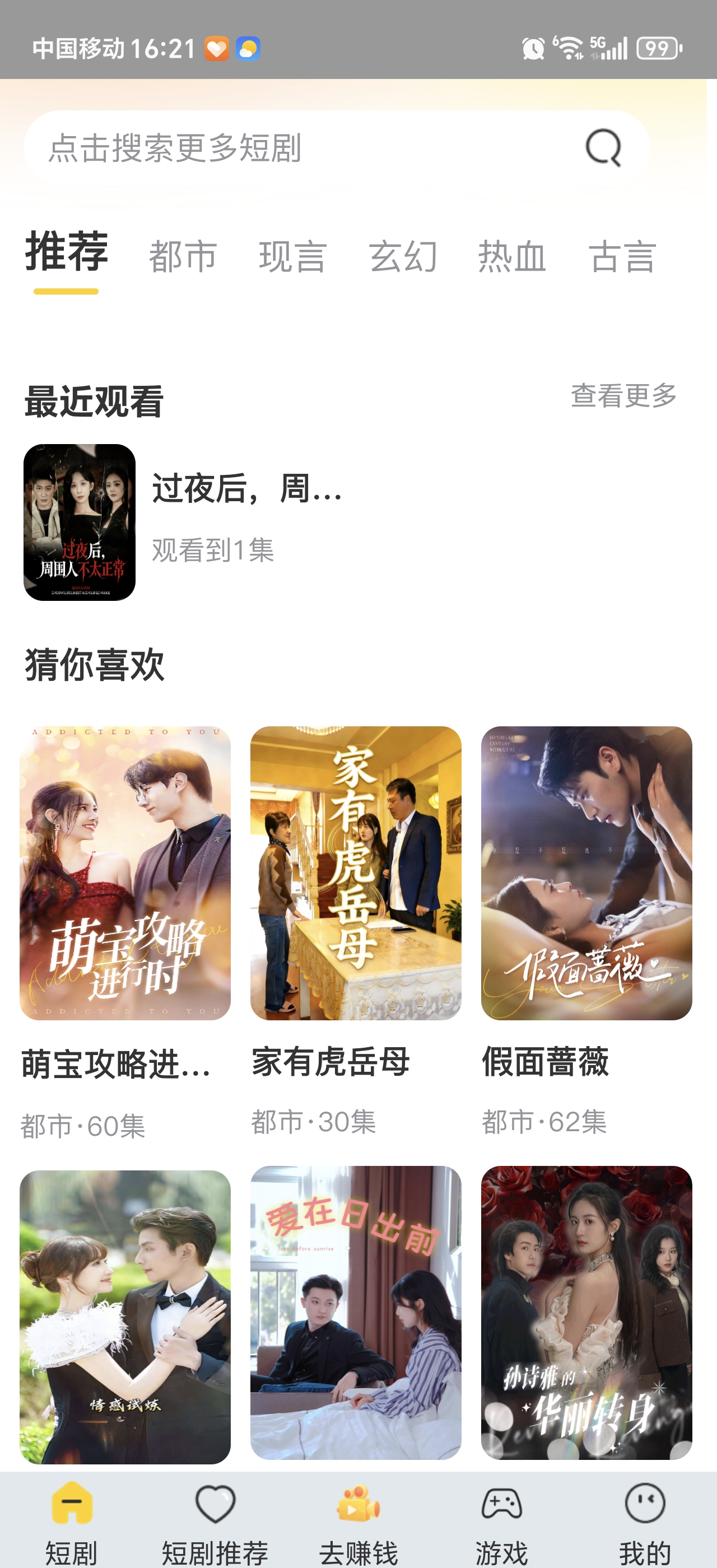Viewport: 717px width, 1568px height.
Task: Switch to the 都市 category tab
Action: pos(181,257)
